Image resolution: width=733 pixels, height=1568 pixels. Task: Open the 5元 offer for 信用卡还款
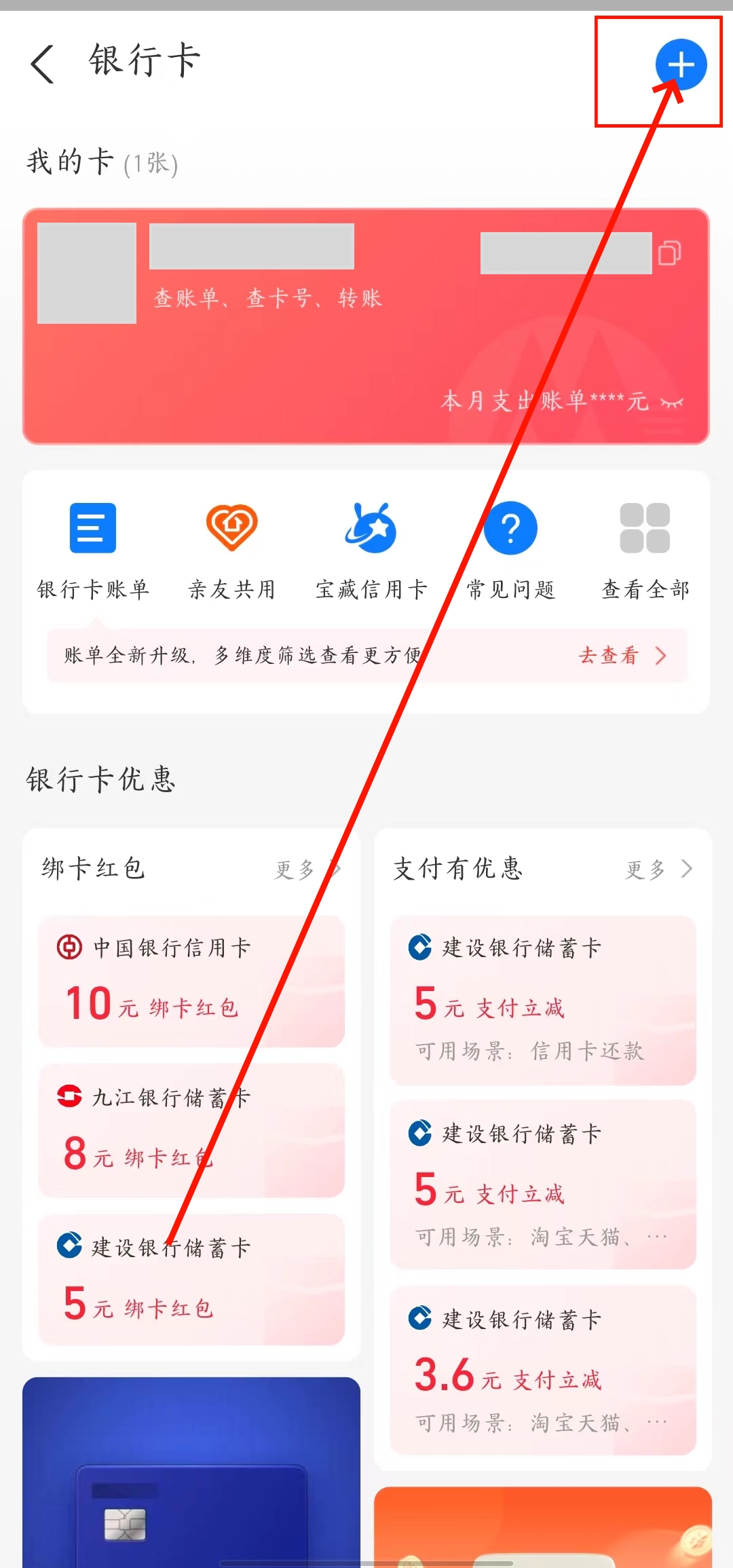point(543,1001)
